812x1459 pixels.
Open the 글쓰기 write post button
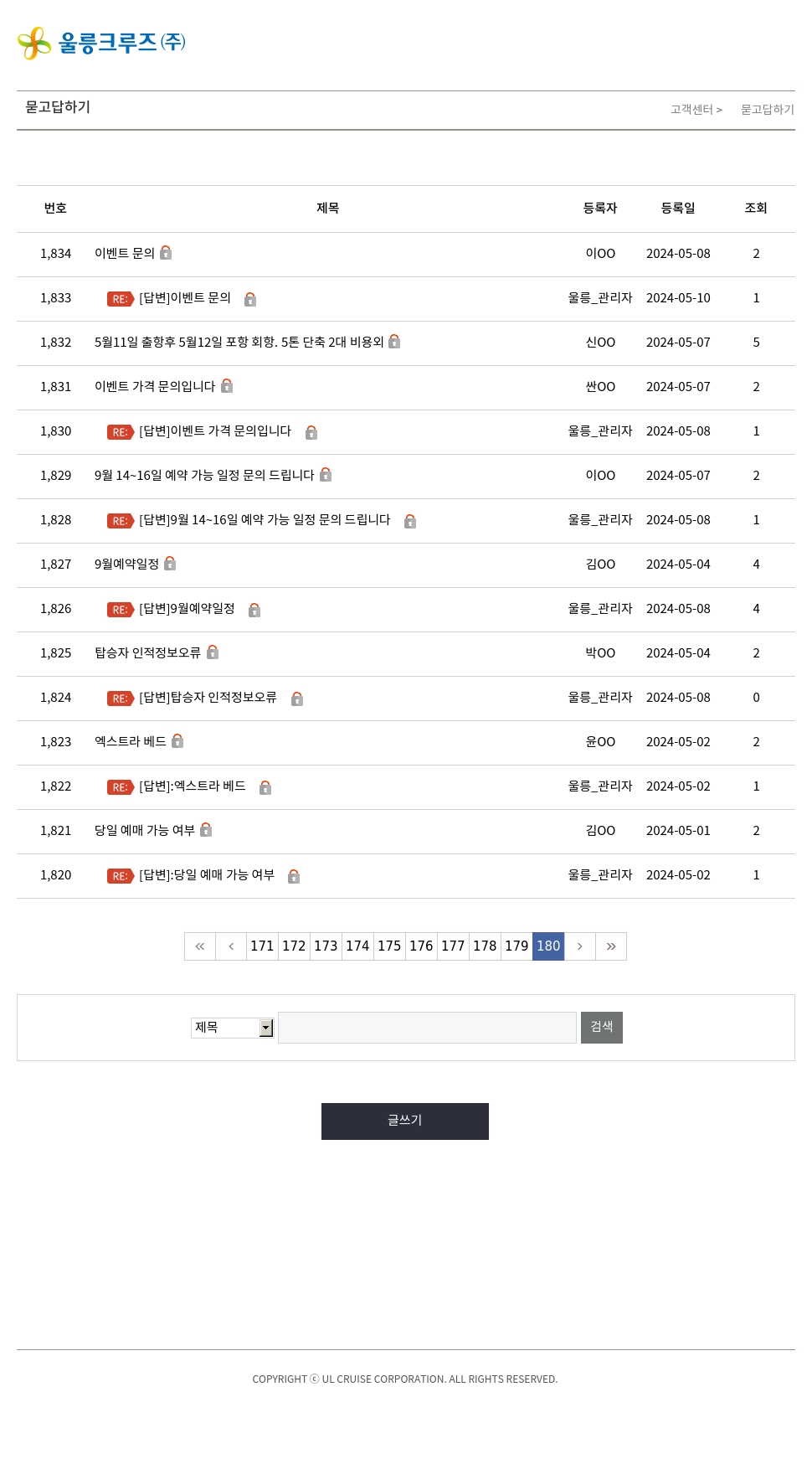pyautogui.click(x=404, y=1121)
